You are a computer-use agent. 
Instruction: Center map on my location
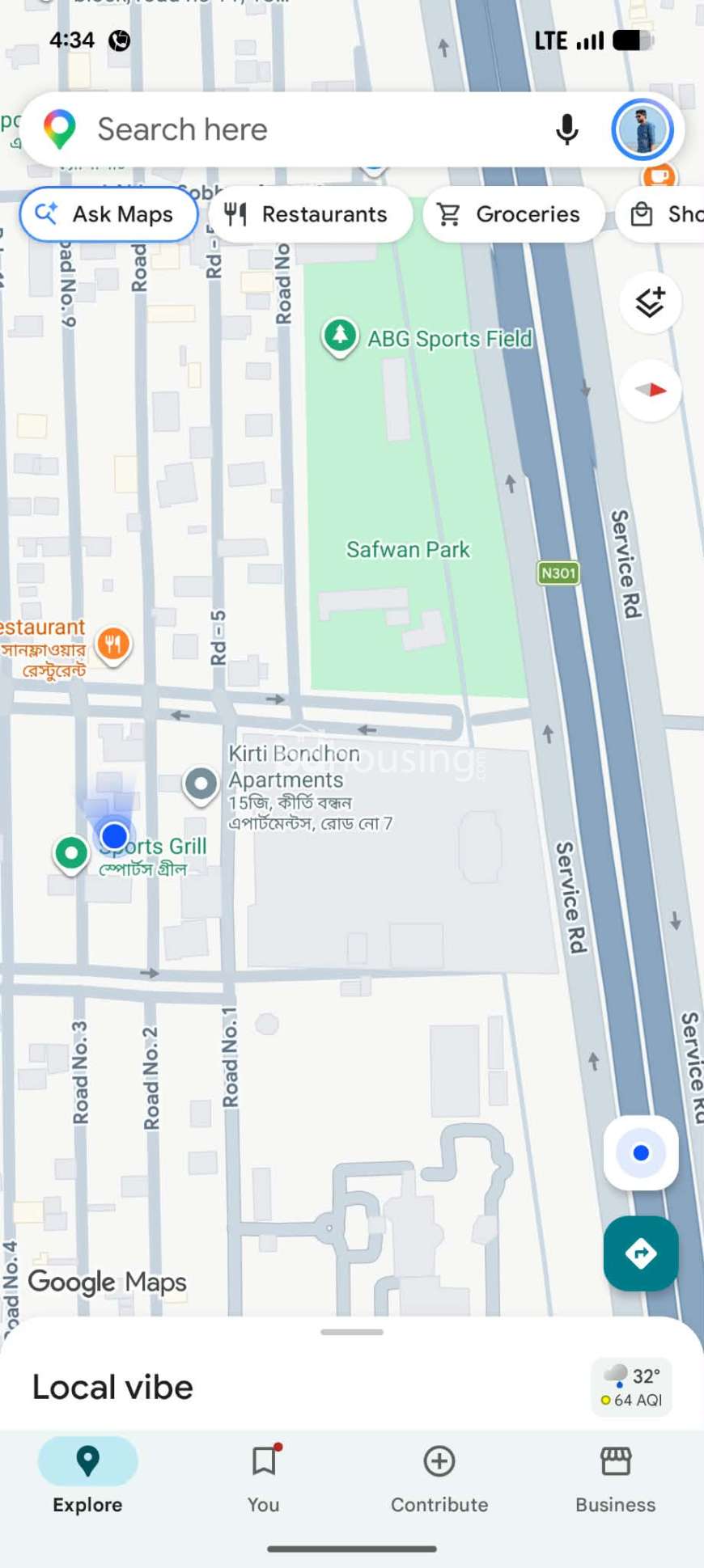tap(641, 1152)
